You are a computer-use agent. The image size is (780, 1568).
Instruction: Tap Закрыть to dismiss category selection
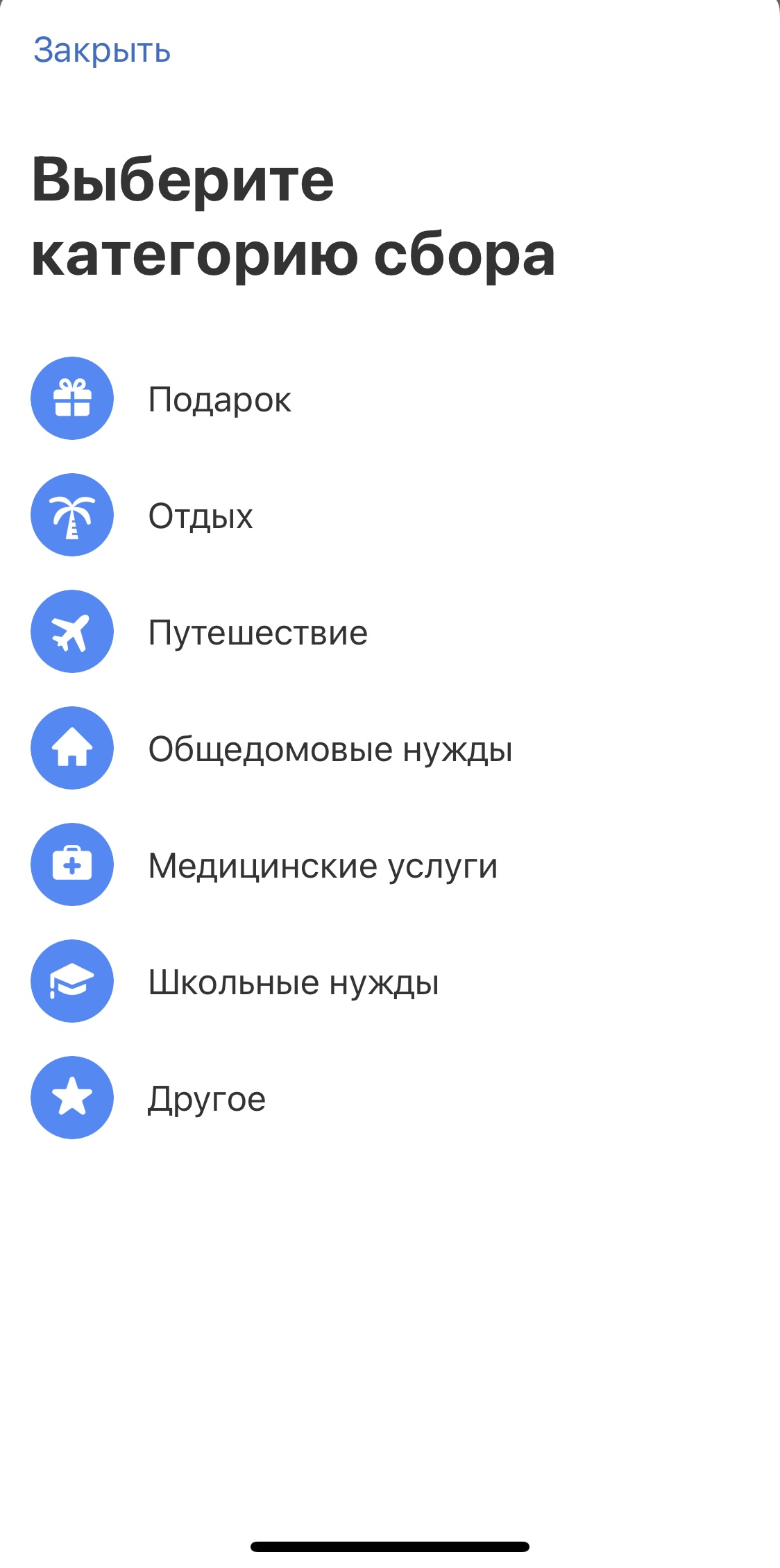tap(103, 50)
